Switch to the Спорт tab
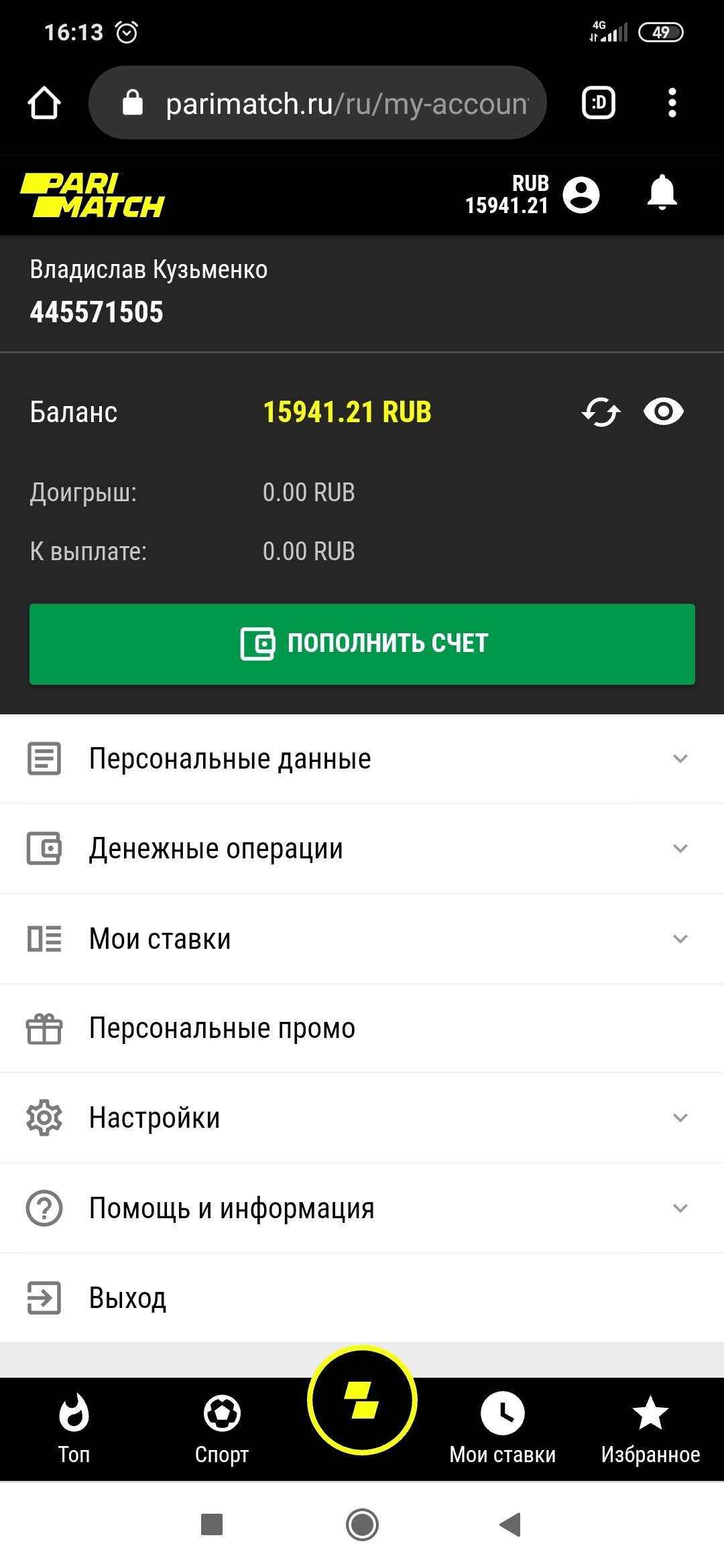This screenshot has height=1568, width=724. [222, 1427]
